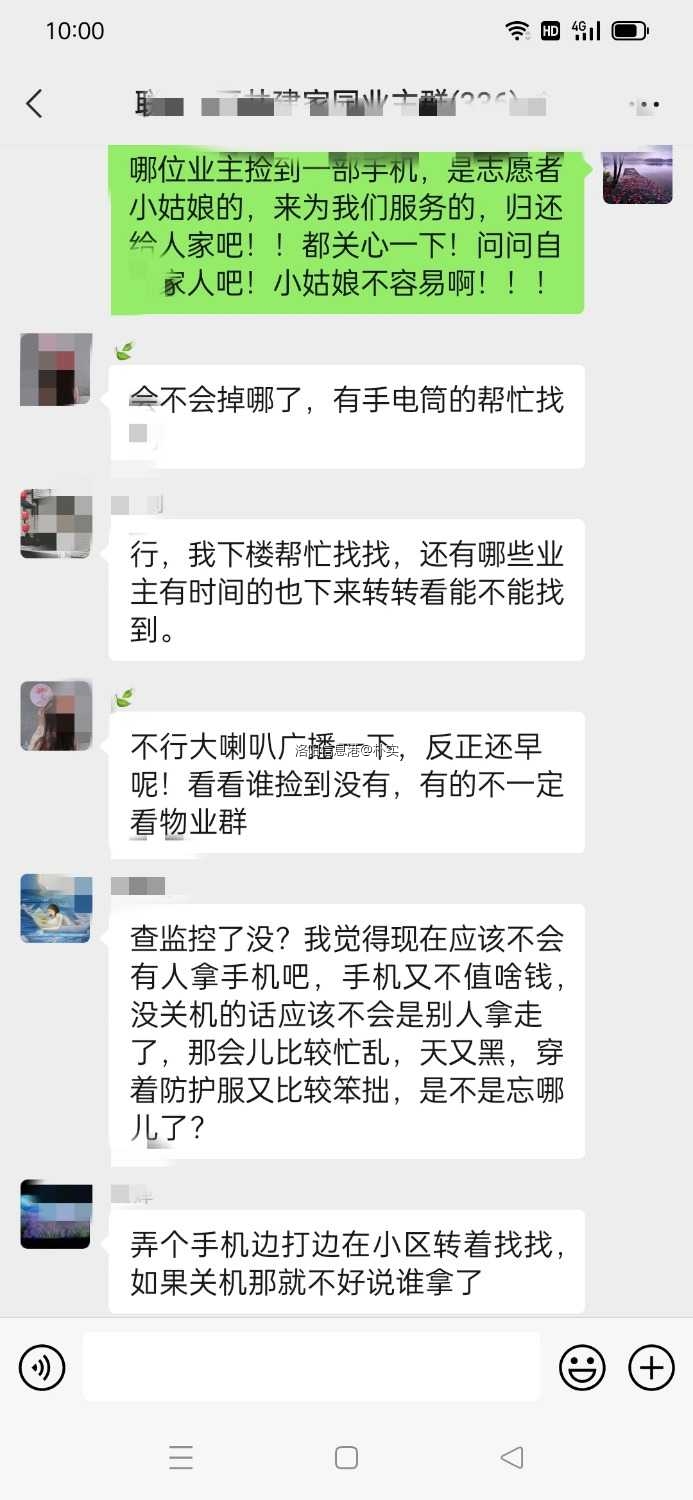This screenshot has height=1500, width=693.
Task: Go back from the group chat
Action: point(34,103)
